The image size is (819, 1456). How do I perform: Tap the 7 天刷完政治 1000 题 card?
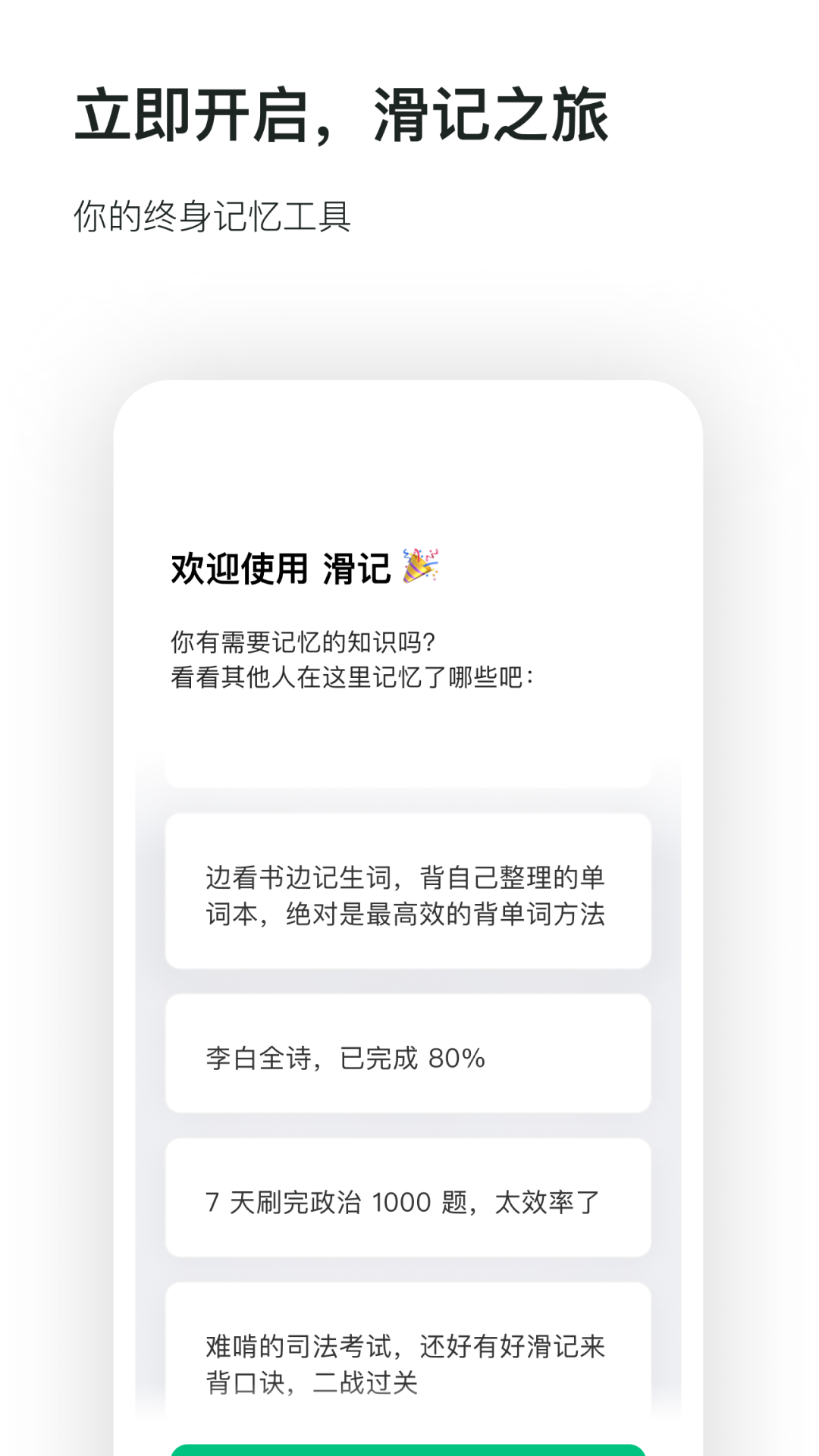(408, 1197)
